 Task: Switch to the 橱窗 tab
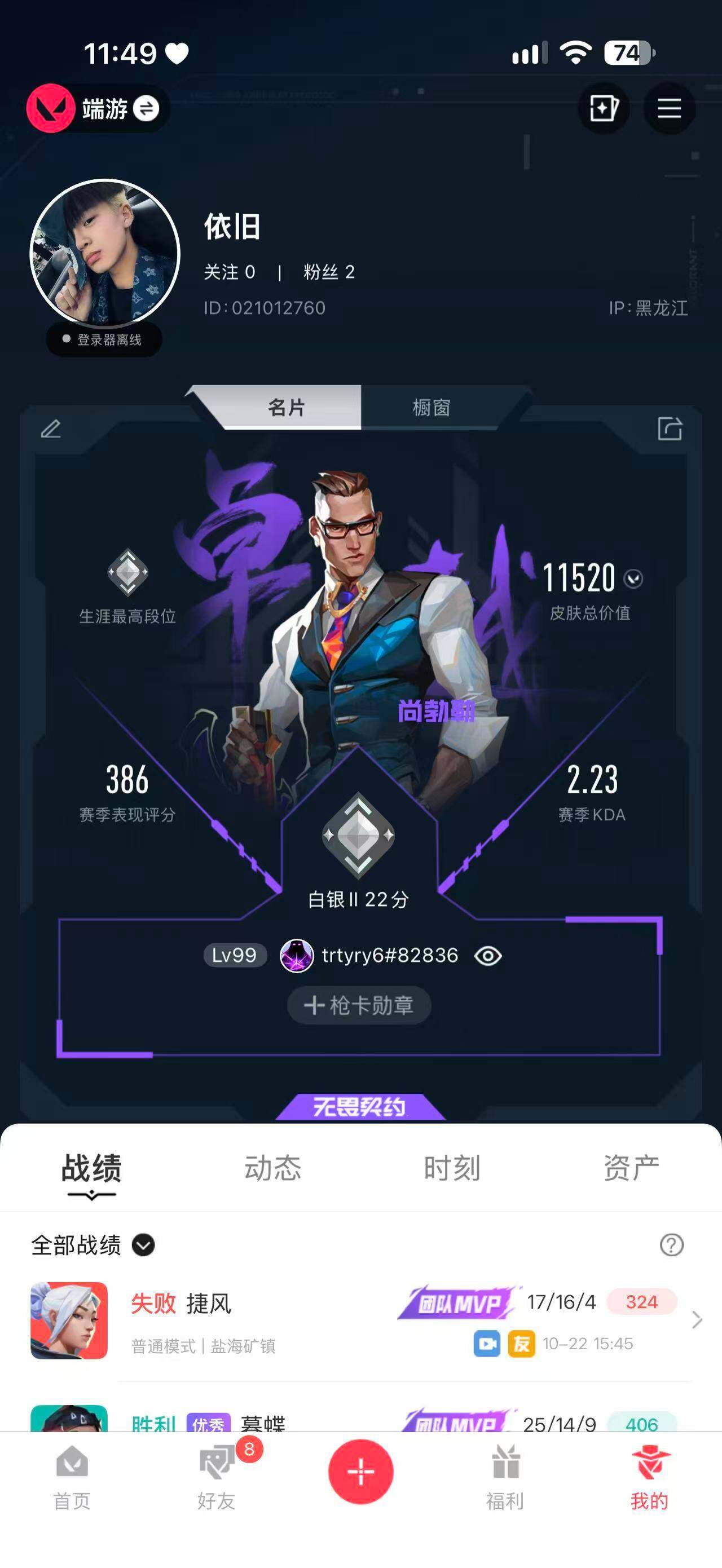tap(432, 407)
